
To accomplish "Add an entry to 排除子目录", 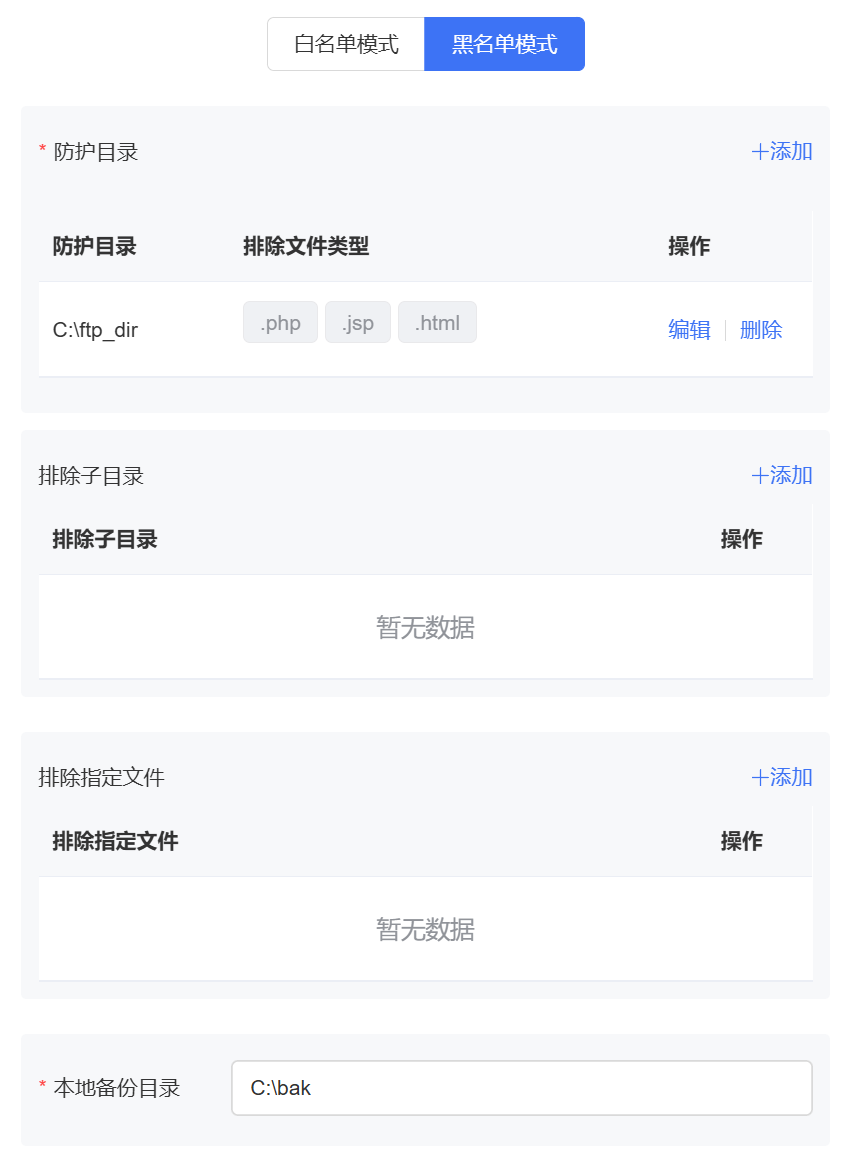I will 782,475.
